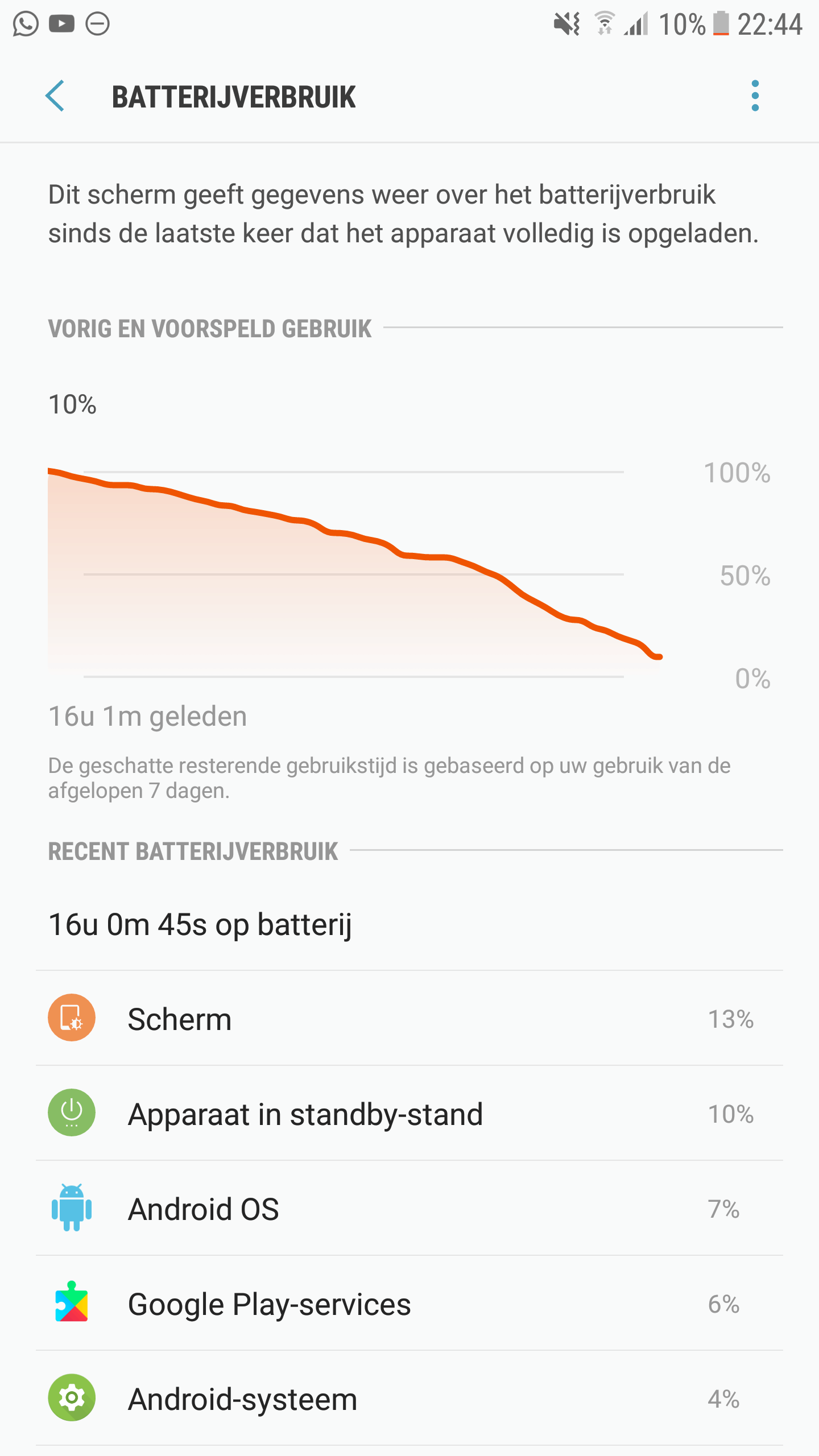
Task: Select the Google Play-services row
Action: (409, 1303)
